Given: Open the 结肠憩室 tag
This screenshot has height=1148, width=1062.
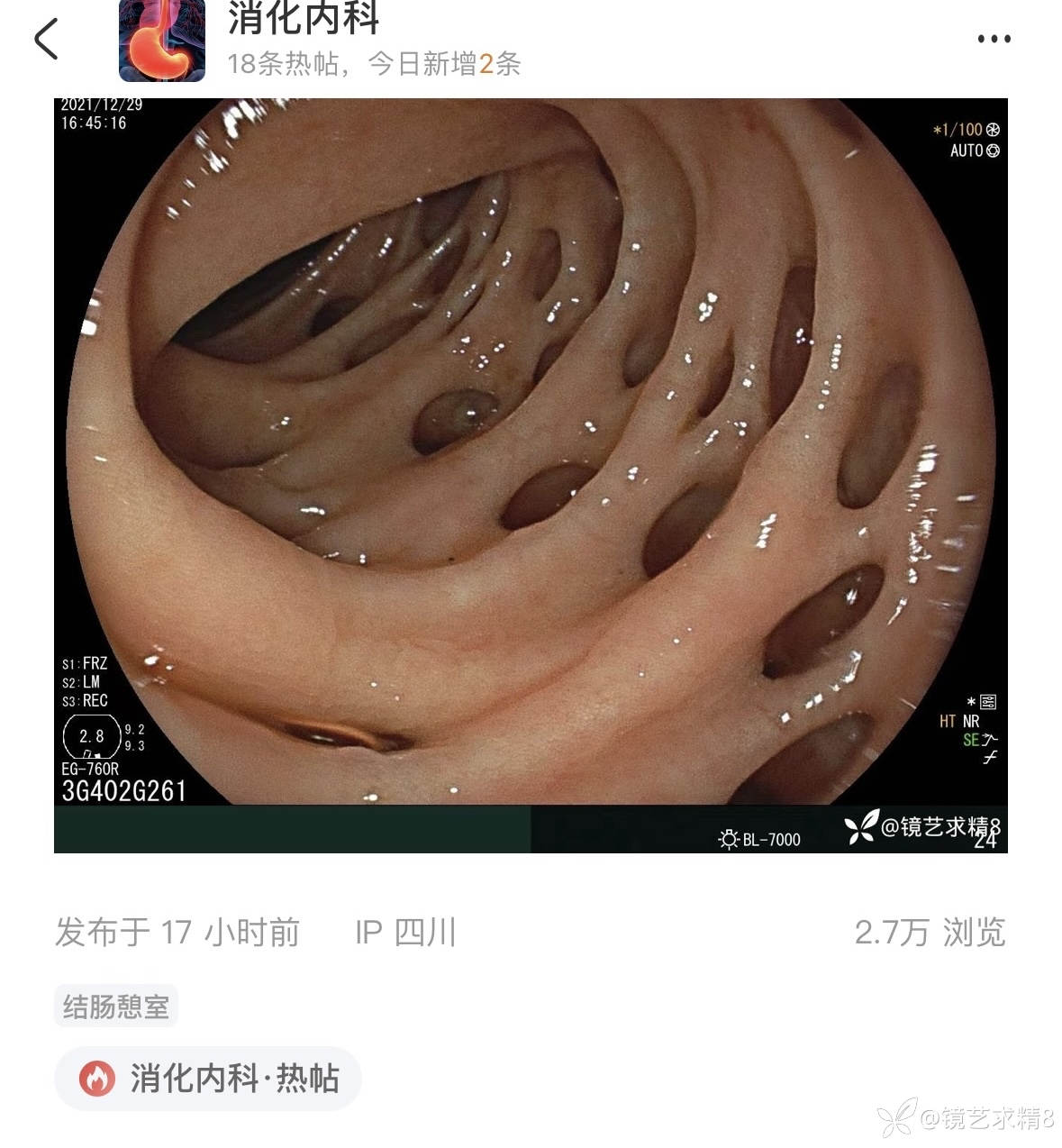Looking at the screenshot, I should click(116, 1007).
